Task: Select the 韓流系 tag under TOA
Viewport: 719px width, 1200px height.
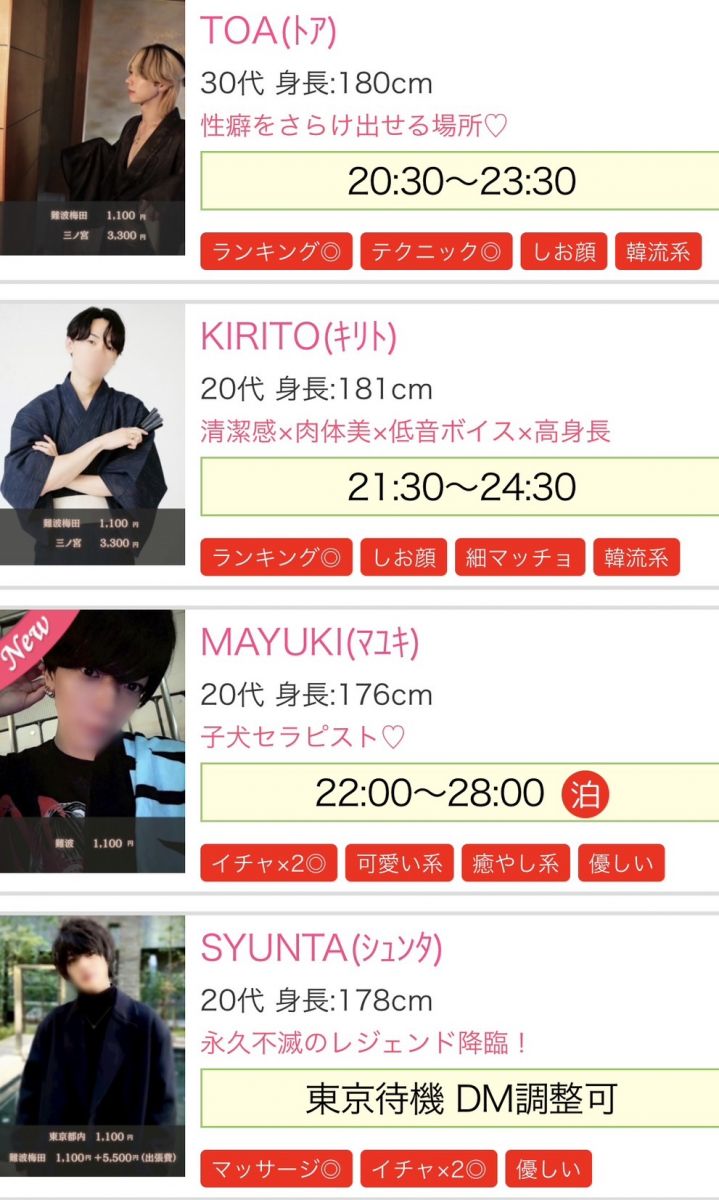Action: [x=659, y=252]
